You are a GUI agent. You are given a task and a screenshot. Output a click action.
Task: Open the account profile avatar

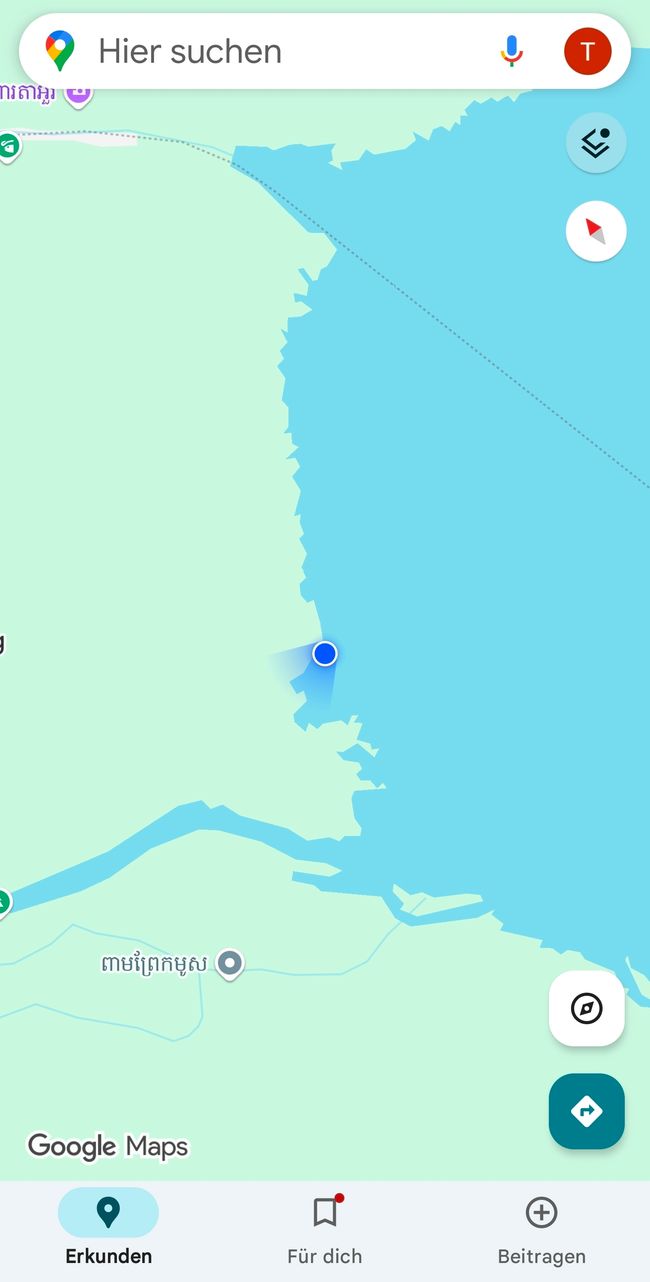pyautogui.click(x=587, y=51)
